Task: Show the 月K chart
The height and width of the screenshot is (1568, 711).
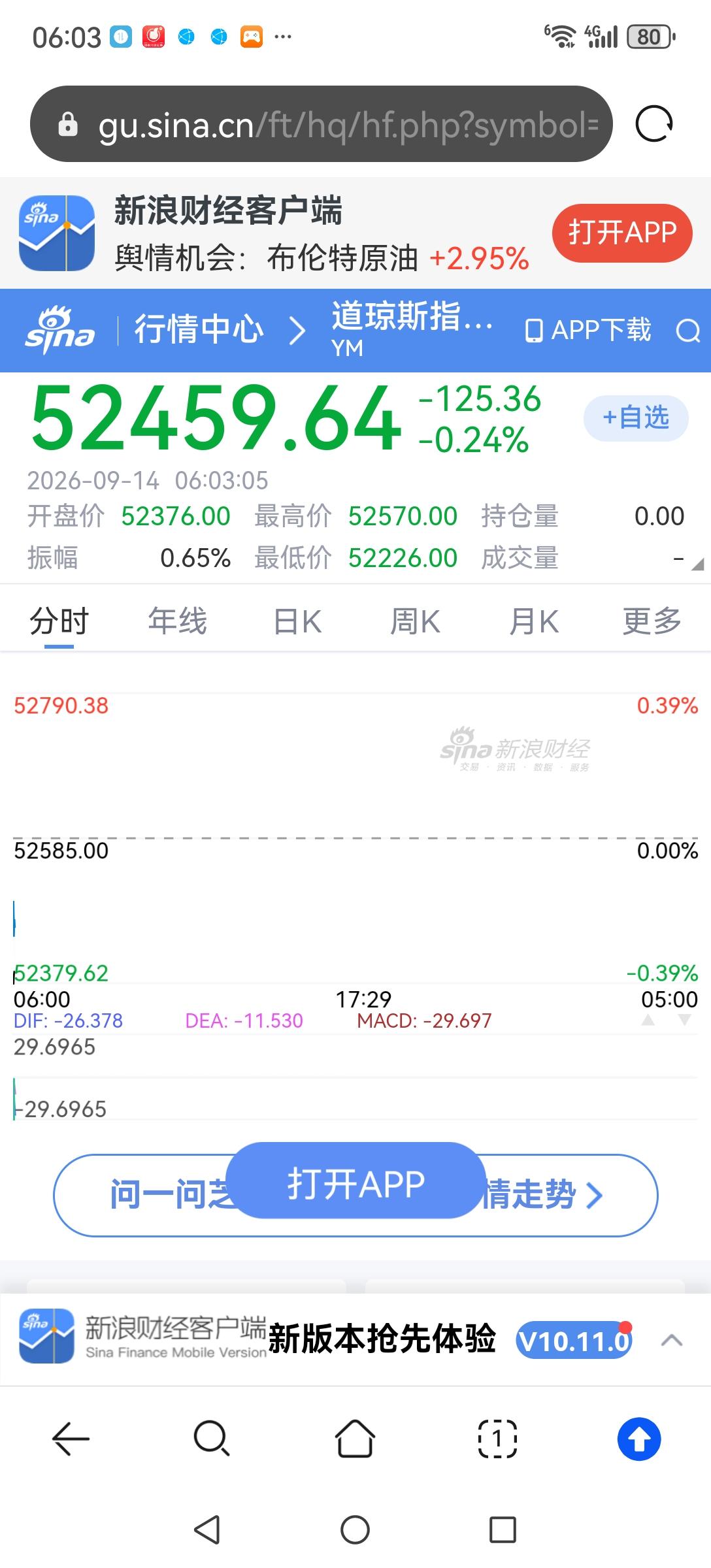Action: coord(534,621)
